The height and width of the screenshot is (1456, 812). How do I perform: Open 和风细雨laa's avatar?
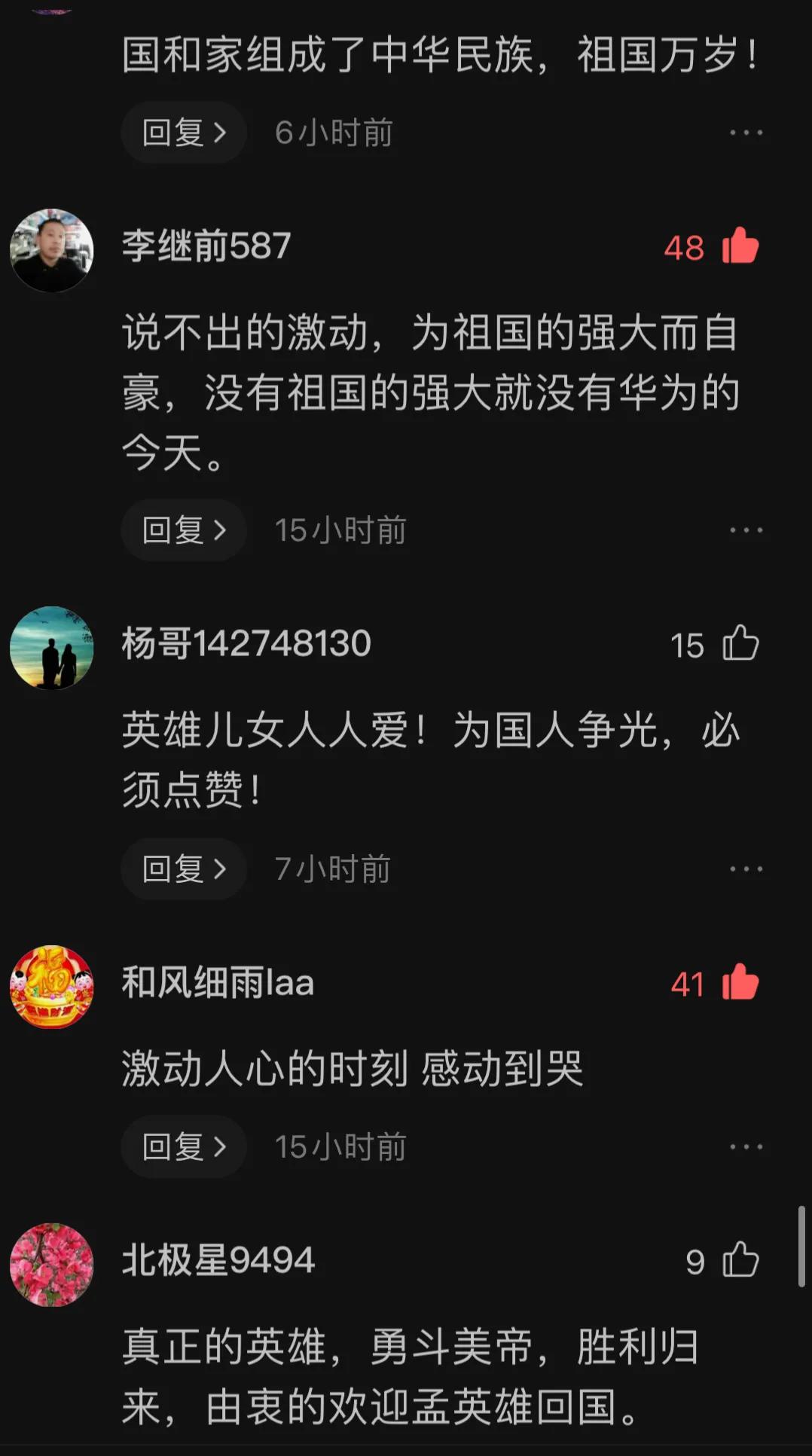pyautogui.click(x=51, y=987)
